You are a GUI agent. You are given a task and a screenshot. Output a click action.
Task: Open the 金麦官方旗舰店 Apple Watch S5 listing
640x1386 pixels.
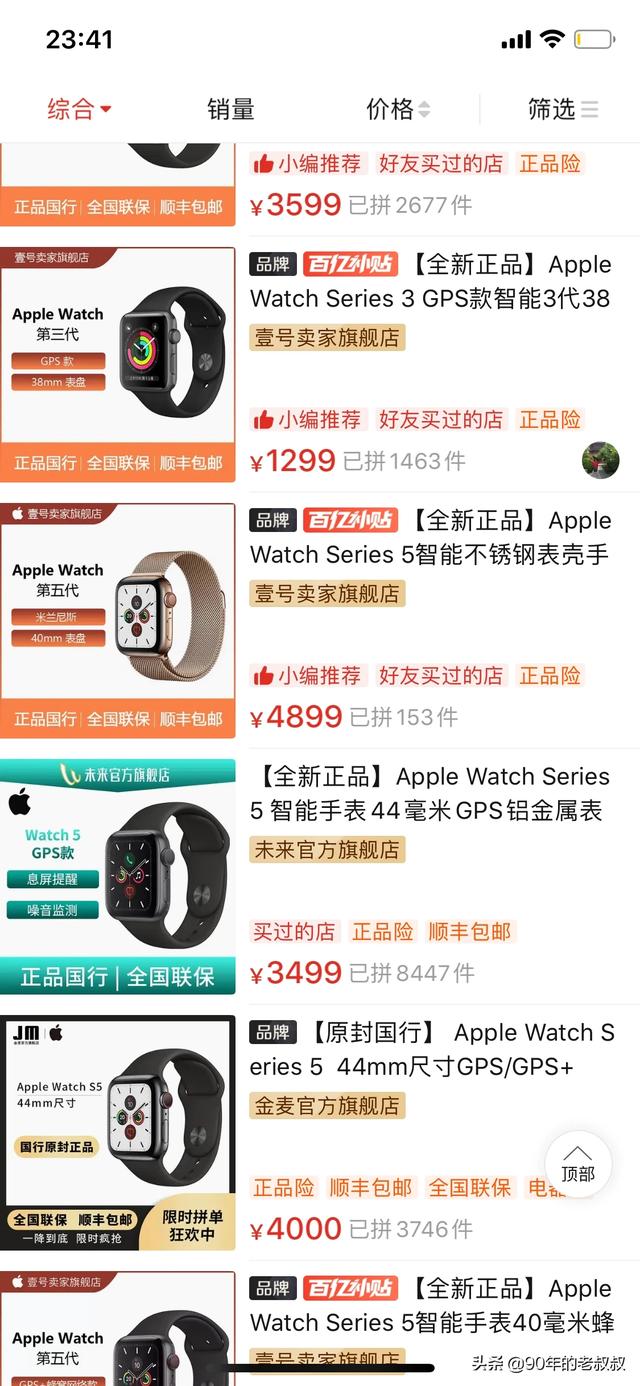tap(430, 1050)
